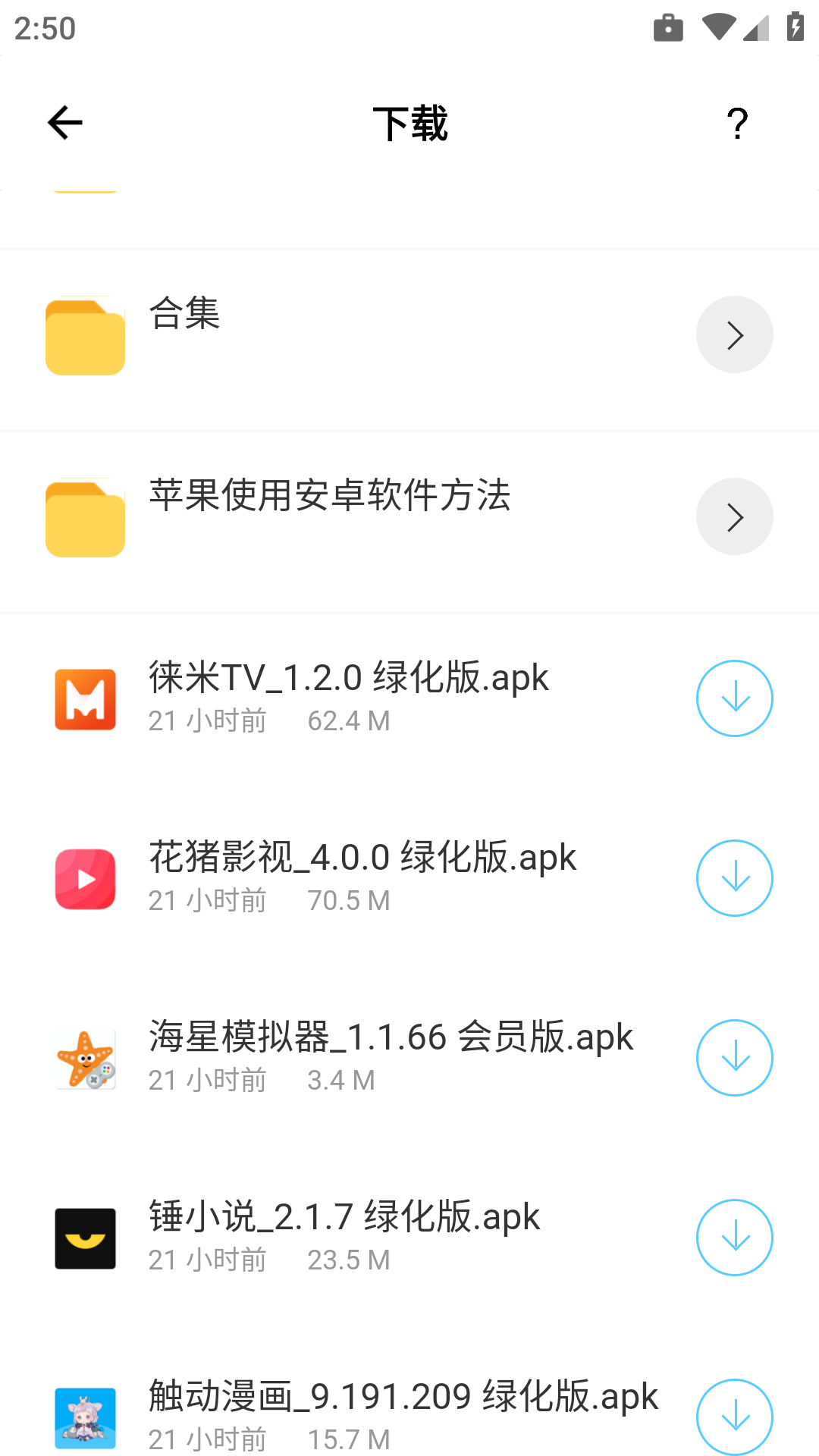The width and height of the screenshot is (819, 1456).
Task: Open 锤小说_2.1.7 绿化版.apk entry
Action: tap(343, 1216)
